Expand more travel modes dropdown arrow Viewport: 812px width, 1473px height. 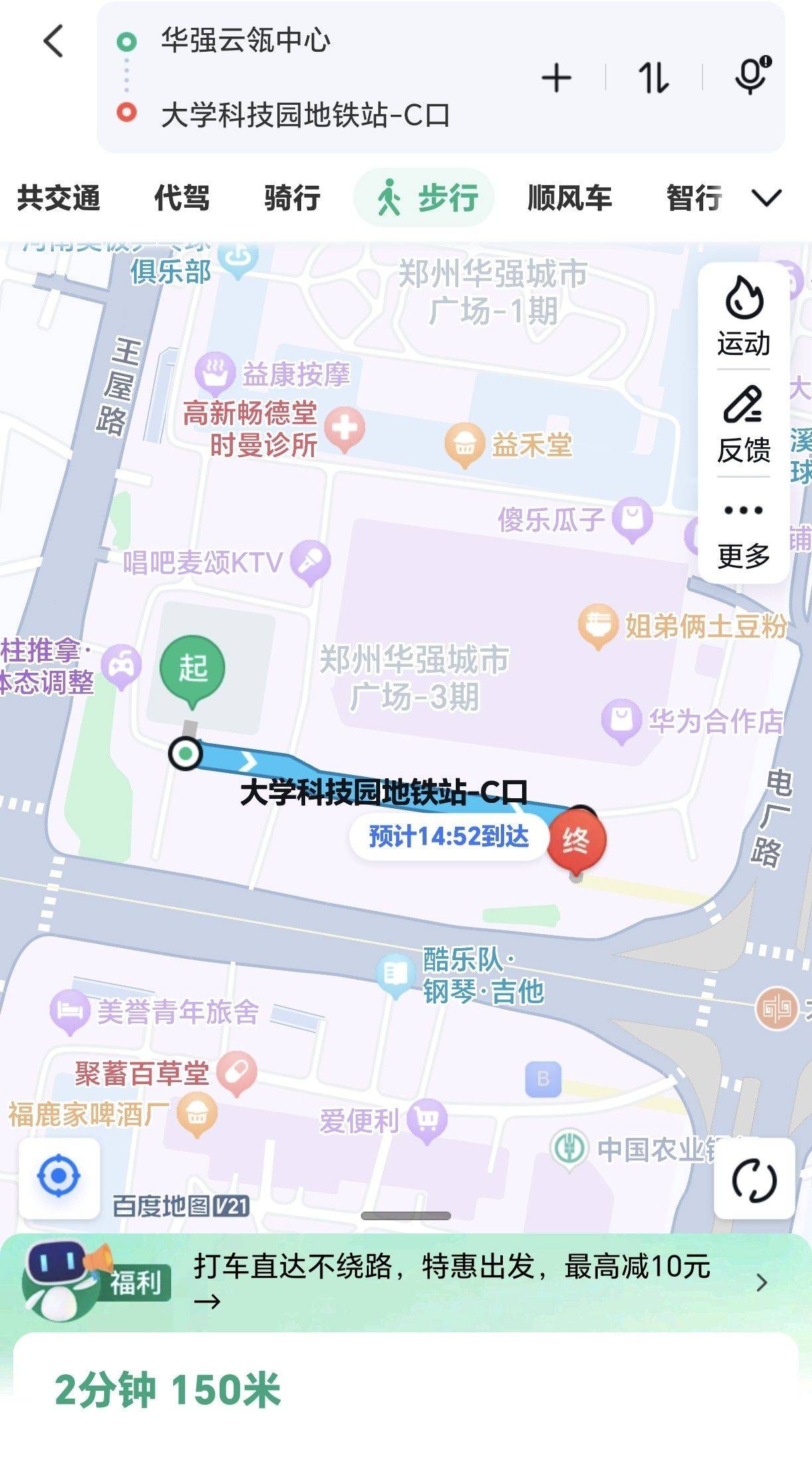(x=766, y=198)
